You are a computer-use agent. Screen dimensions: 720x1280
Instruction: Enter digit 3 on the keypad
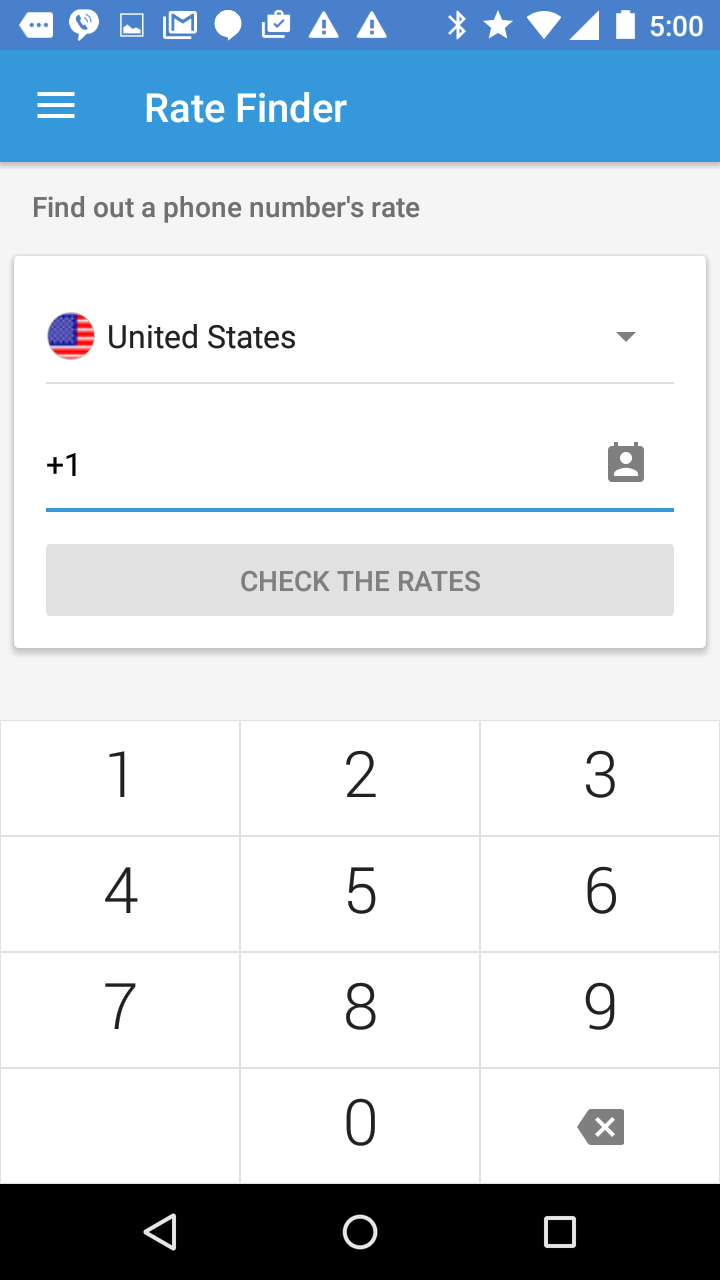tap(600, 777)
